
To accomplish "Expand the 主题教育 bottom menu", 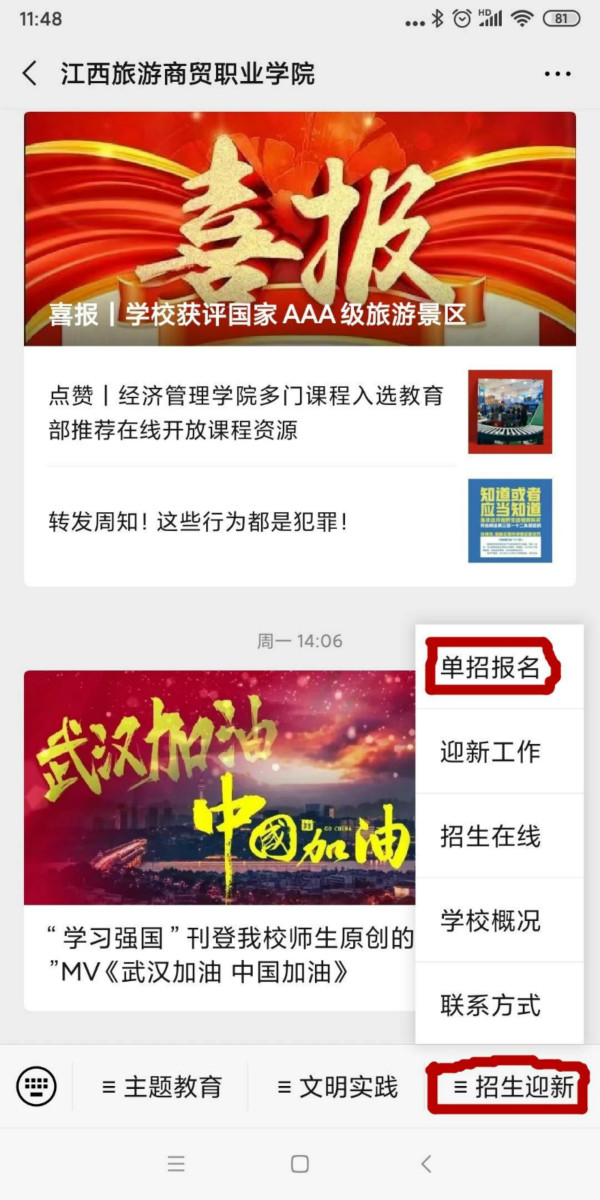I will 161,1087.
